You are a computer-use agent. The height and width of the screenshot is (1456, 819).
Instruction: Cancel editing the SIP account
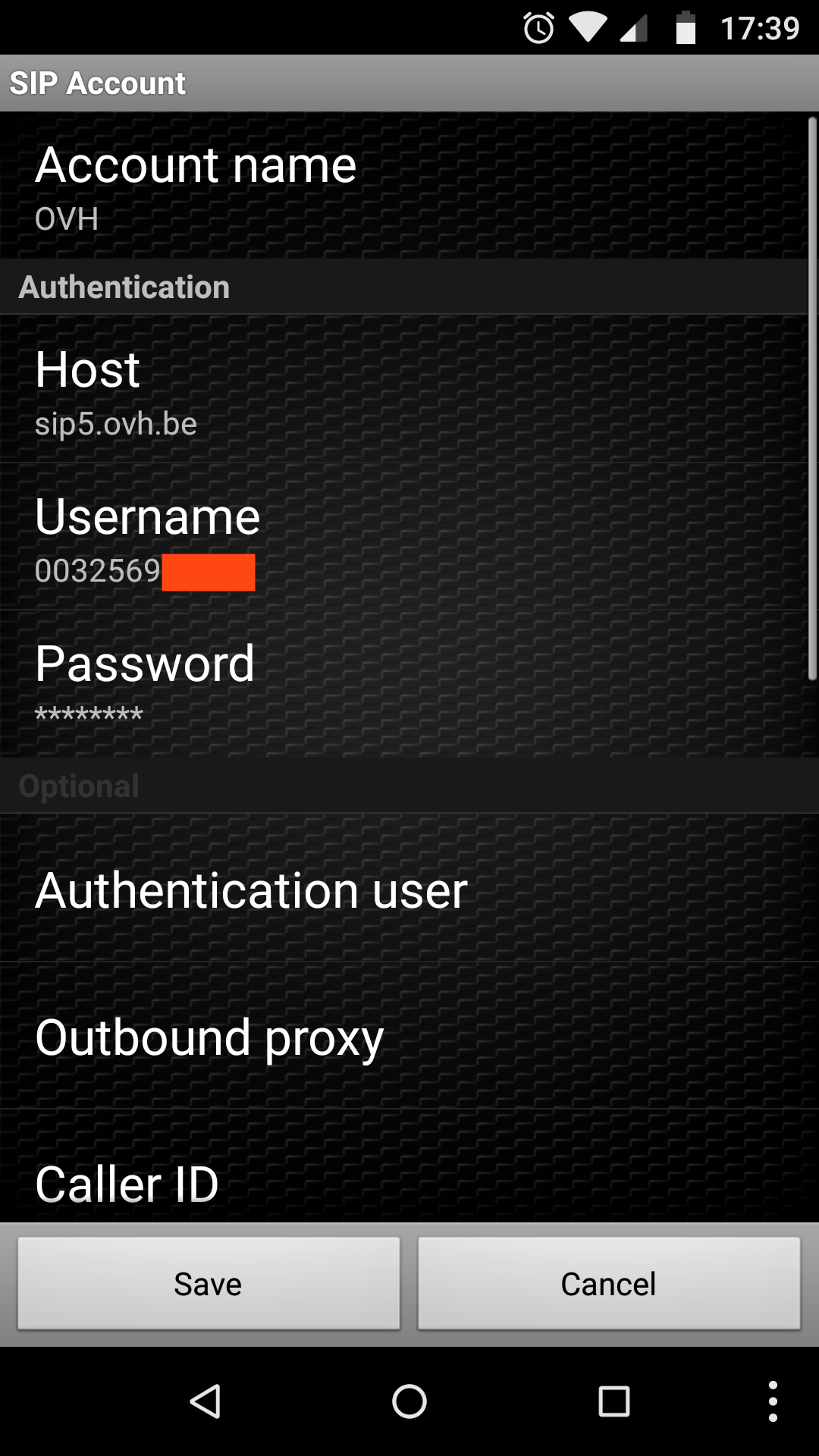coord(609,1283)
